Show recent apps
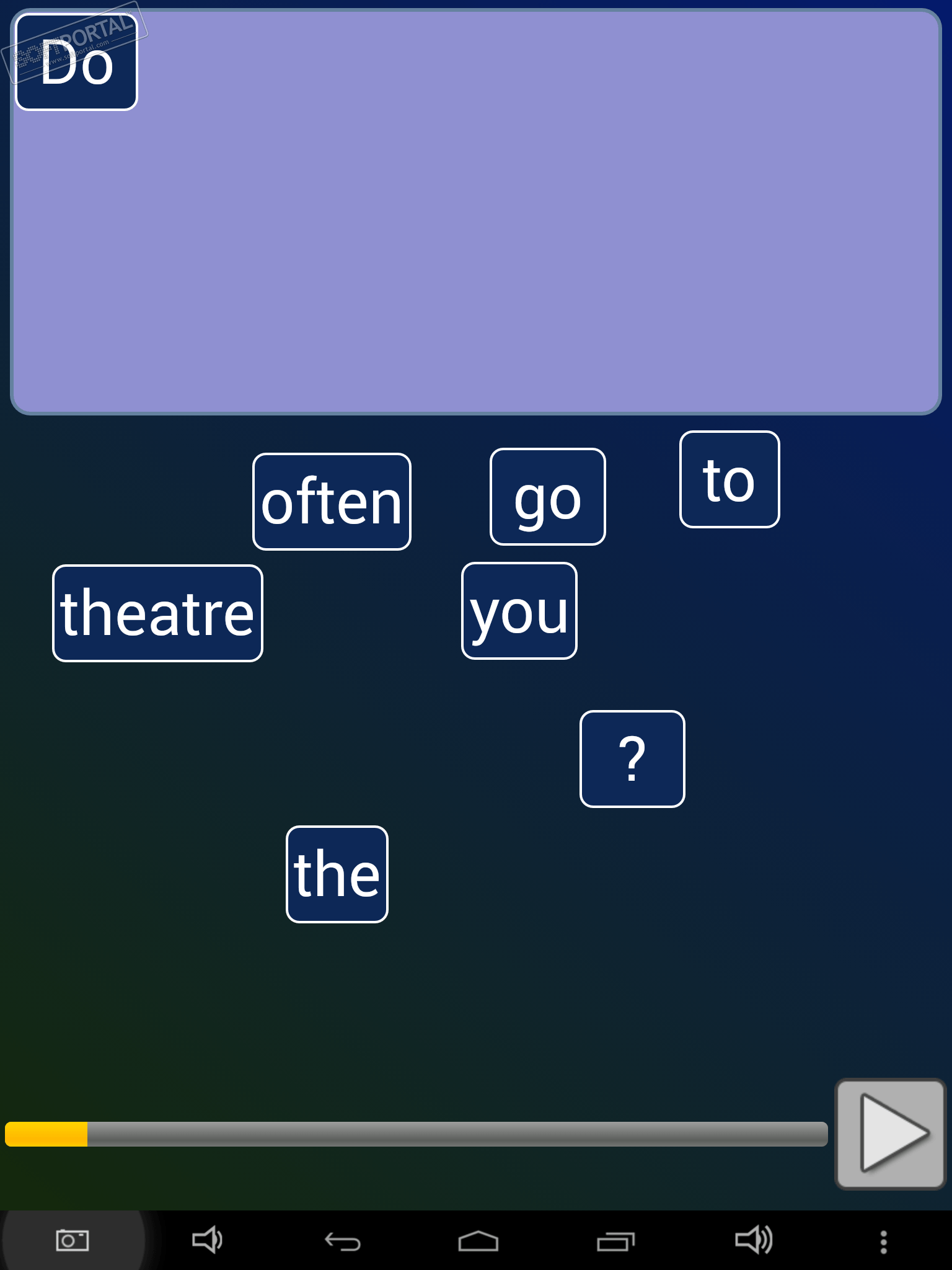The height and width of the screenshot is (1270, 952). (615, 1241)
